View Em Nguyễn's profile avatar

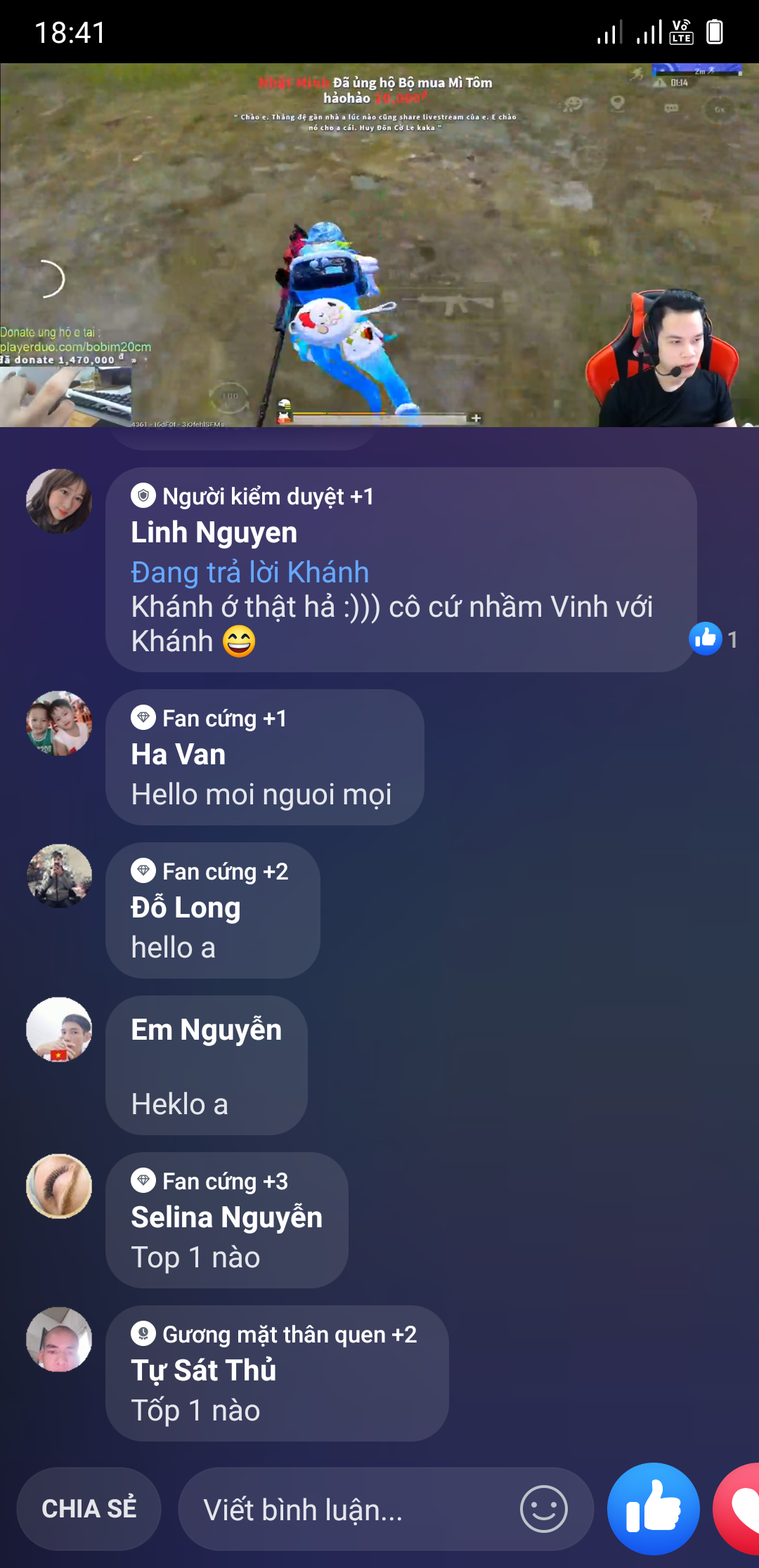[x=59, y=1029]
